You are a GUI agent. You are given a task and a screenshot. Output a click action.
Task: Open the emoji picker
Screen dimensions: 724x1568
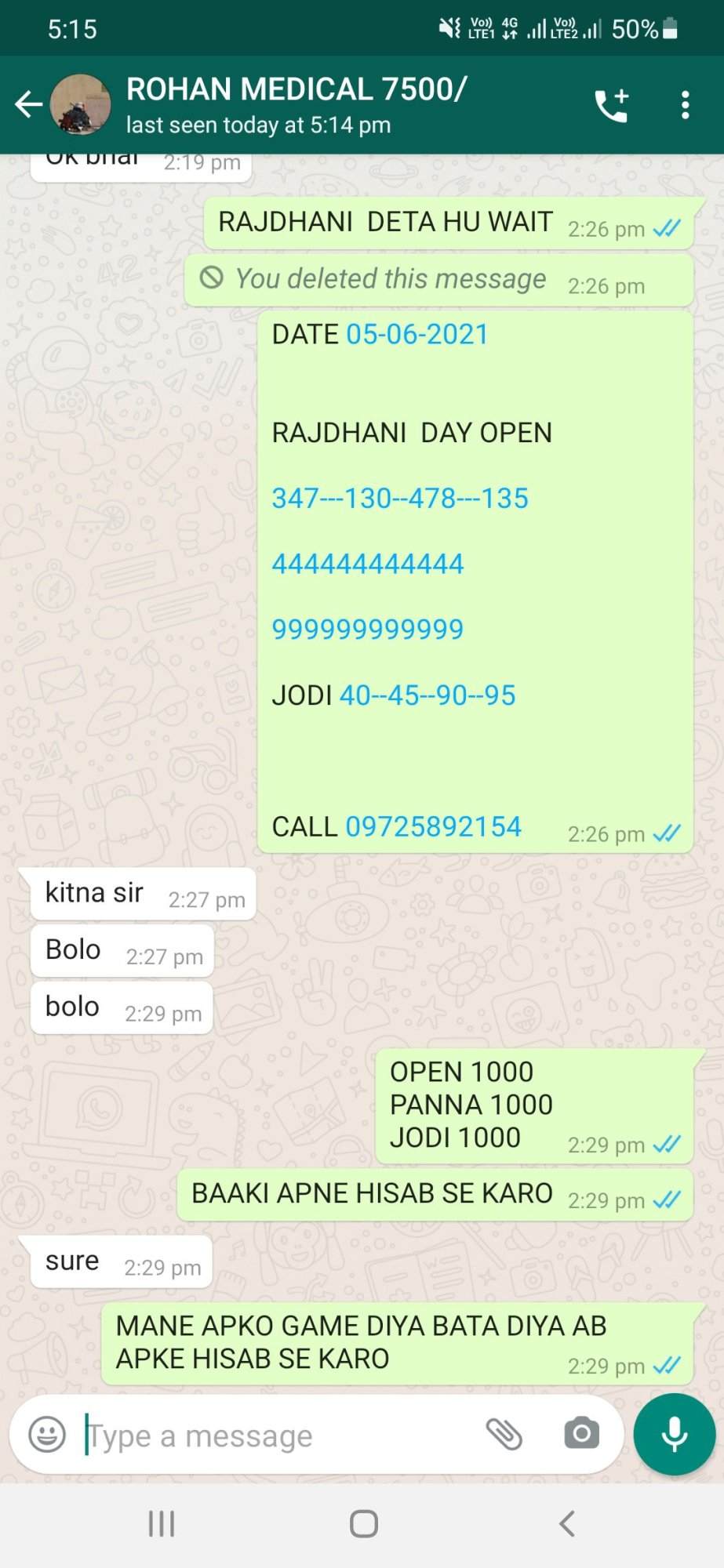[x=47, y=1434]
